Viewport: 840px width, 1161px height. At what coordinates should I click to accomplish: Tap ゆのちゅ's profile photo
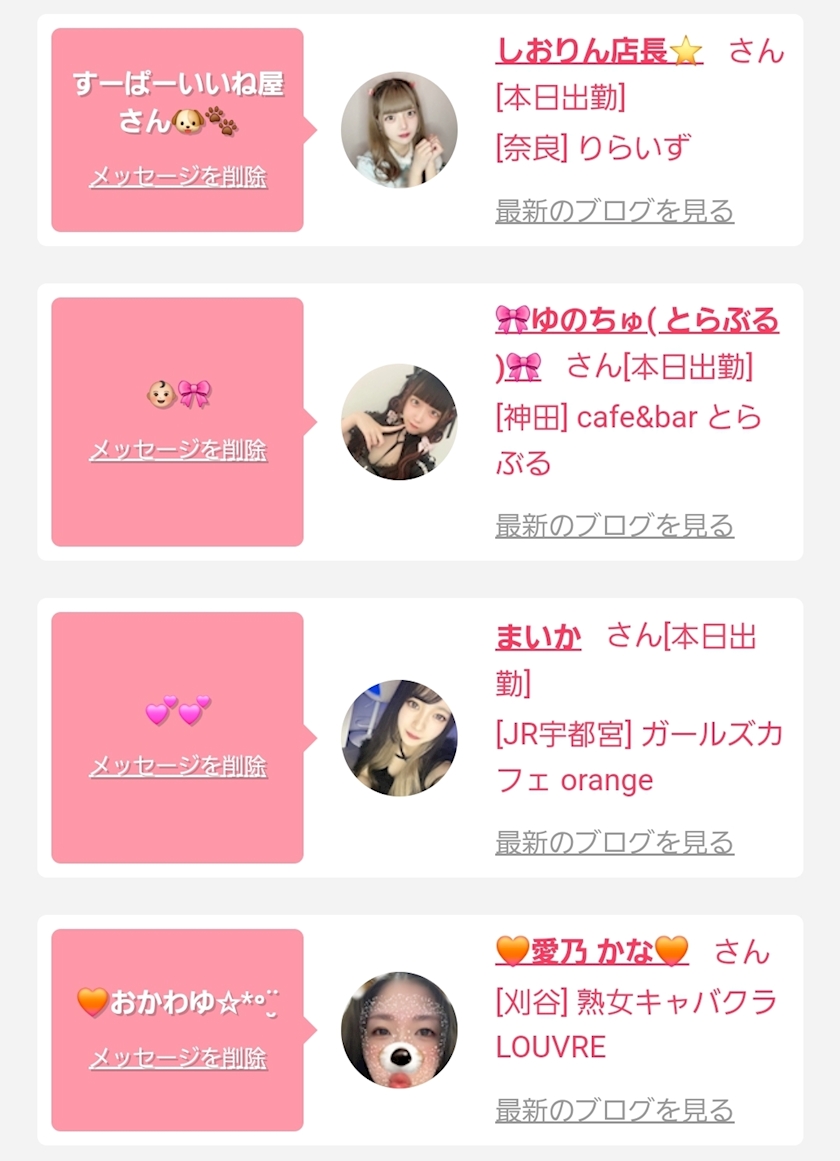click(399, 422)
